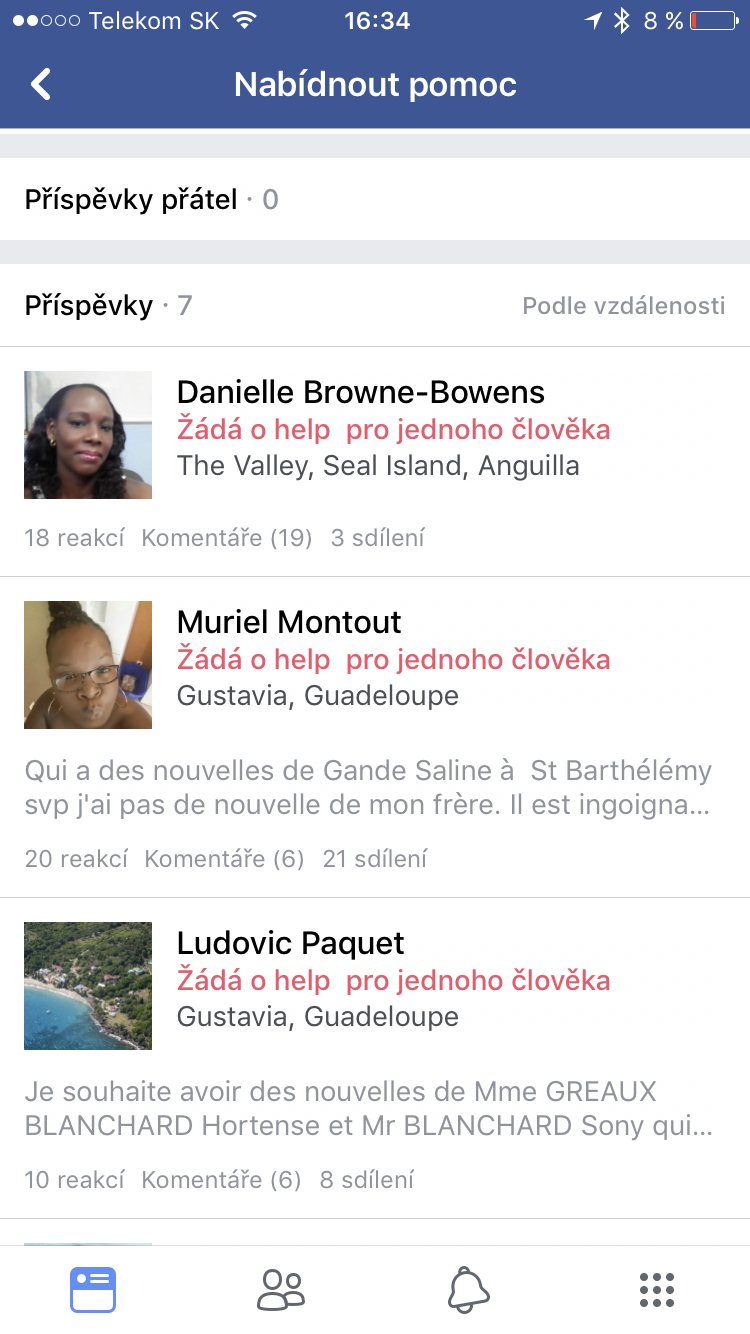The image size is (750, 1334).
Task: Switch to the Friends tab
Action: [281, 1290]
